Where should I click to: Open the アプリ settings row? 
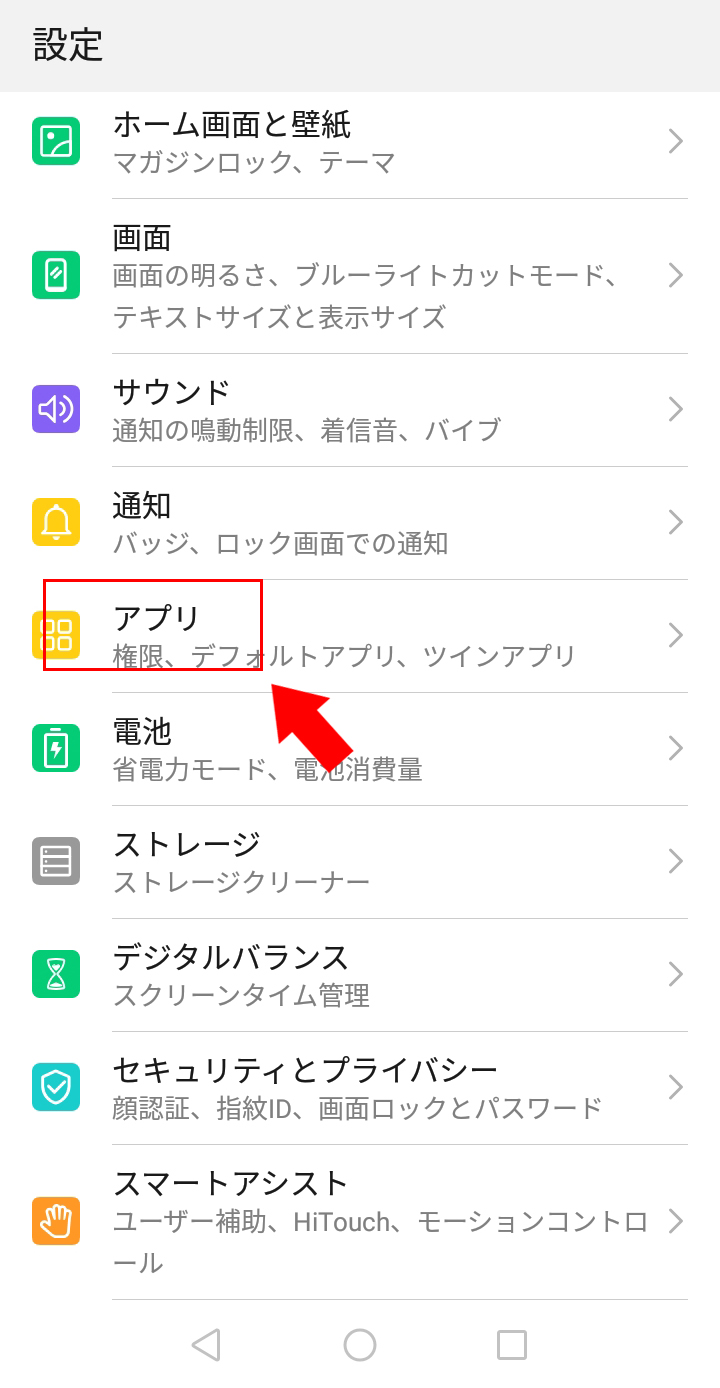360,635
